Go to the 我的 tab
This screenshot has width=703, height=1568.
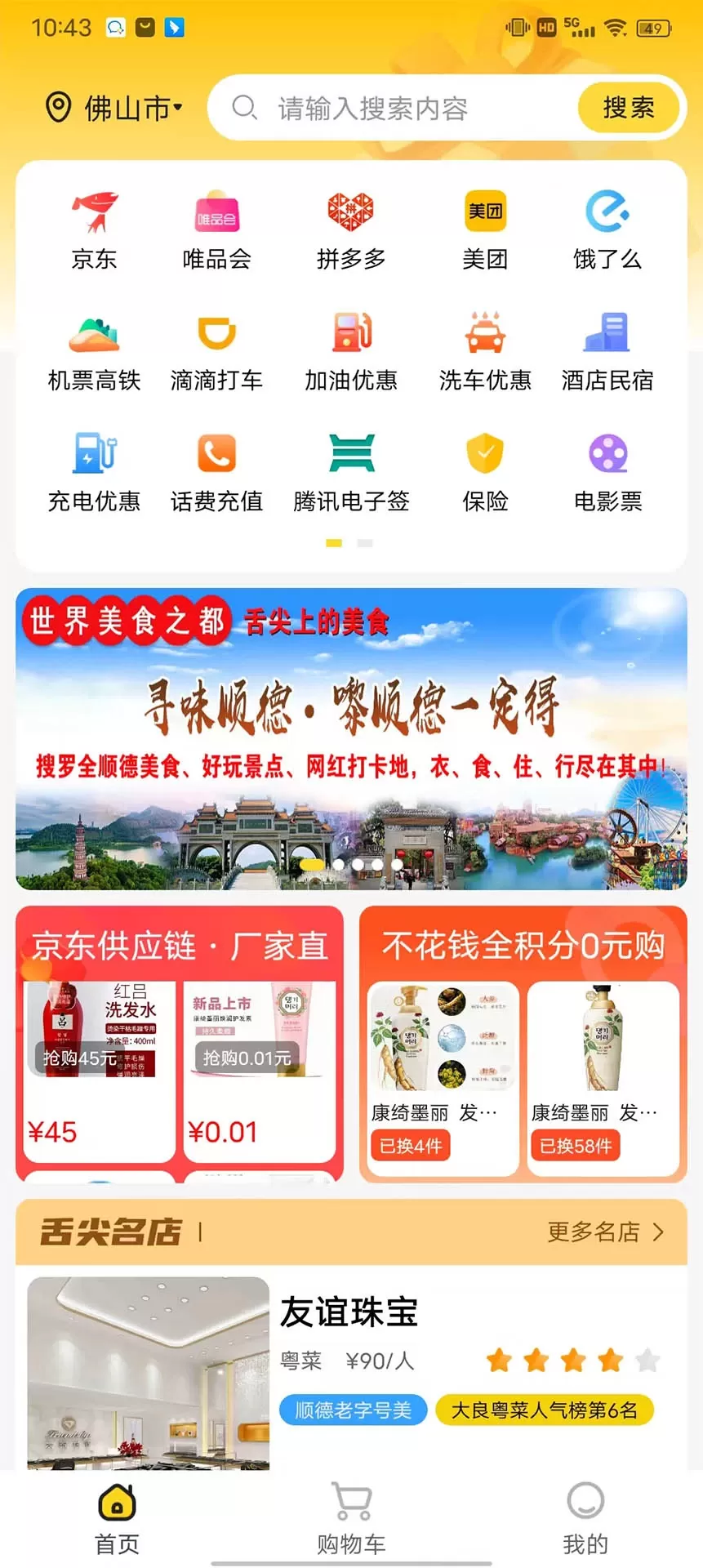pyautogui.click(x=585, y=1517)
